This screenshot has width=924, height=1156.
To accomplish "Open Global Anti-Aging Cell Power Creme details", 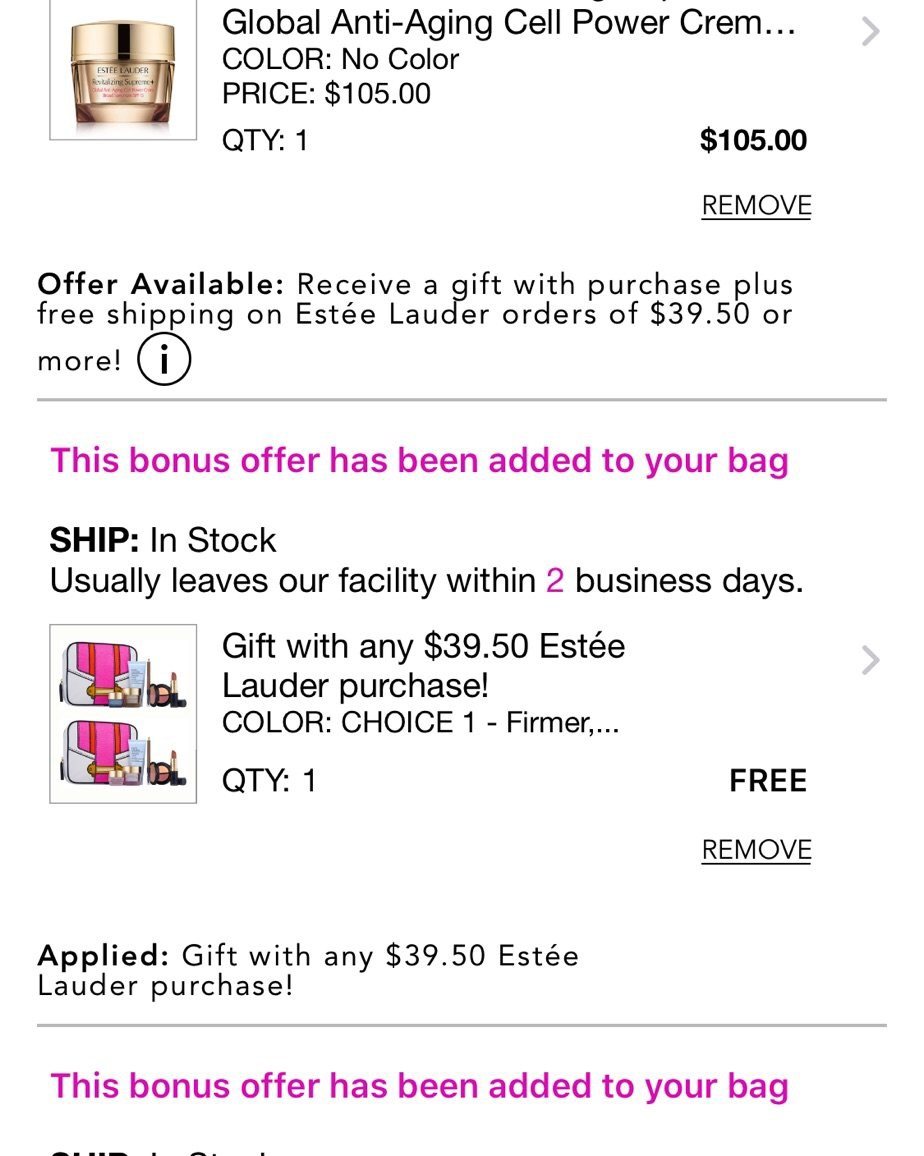I will click(870, 33).
